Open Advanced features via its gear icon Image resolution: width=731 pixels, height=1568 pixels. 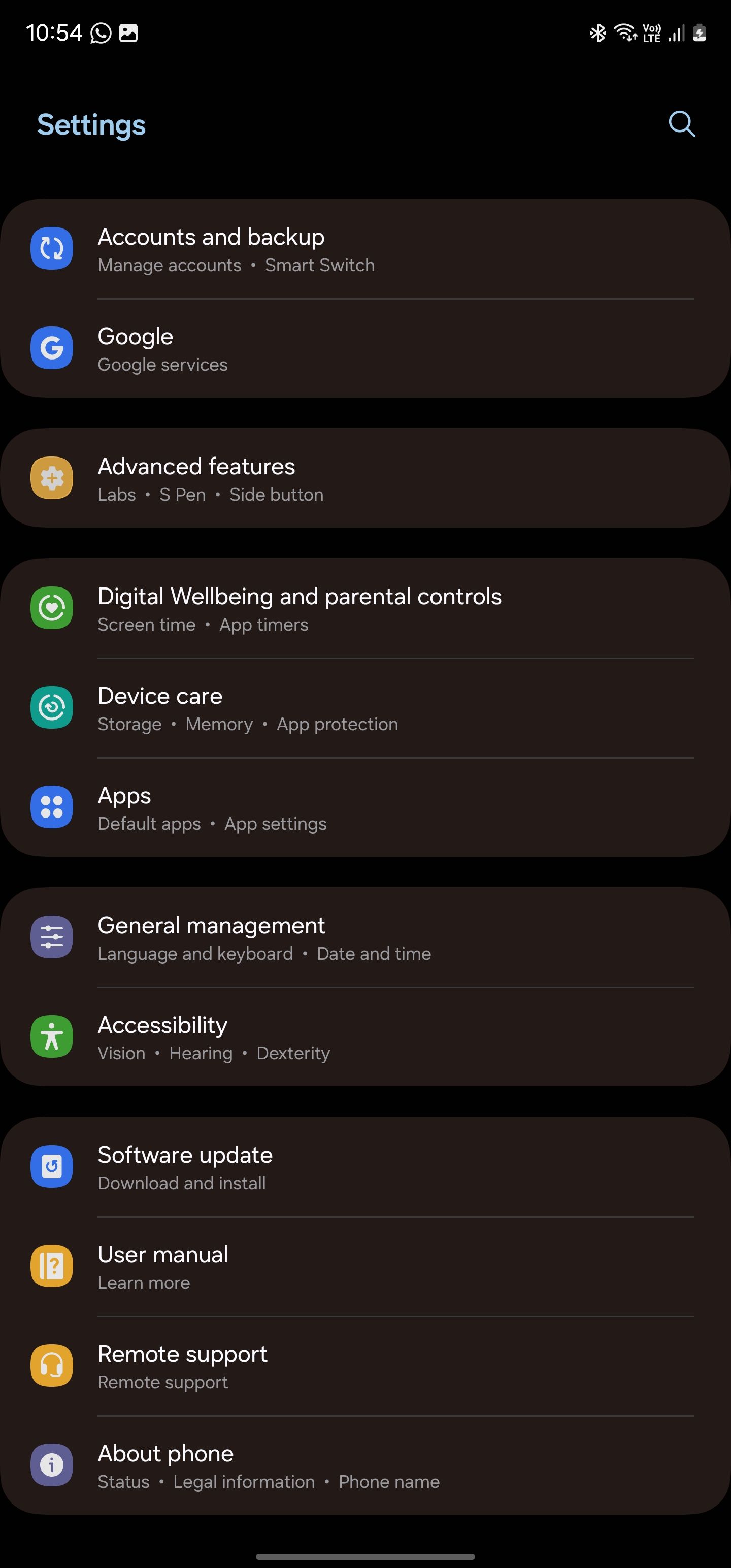tap(52, 478)
